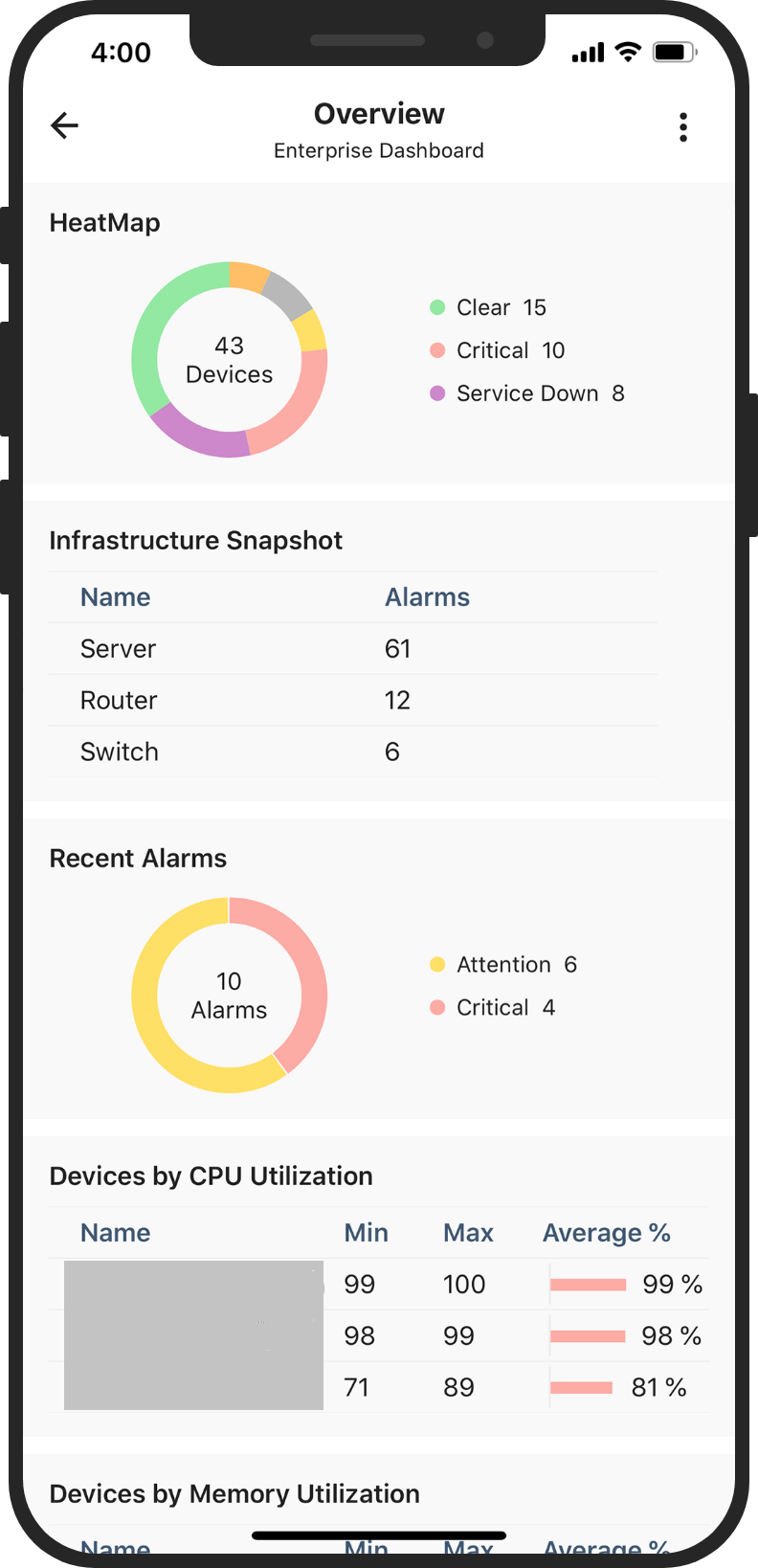
Task: Open the Server row in Infrastructure Snapshot
Action: pos(353,649)
